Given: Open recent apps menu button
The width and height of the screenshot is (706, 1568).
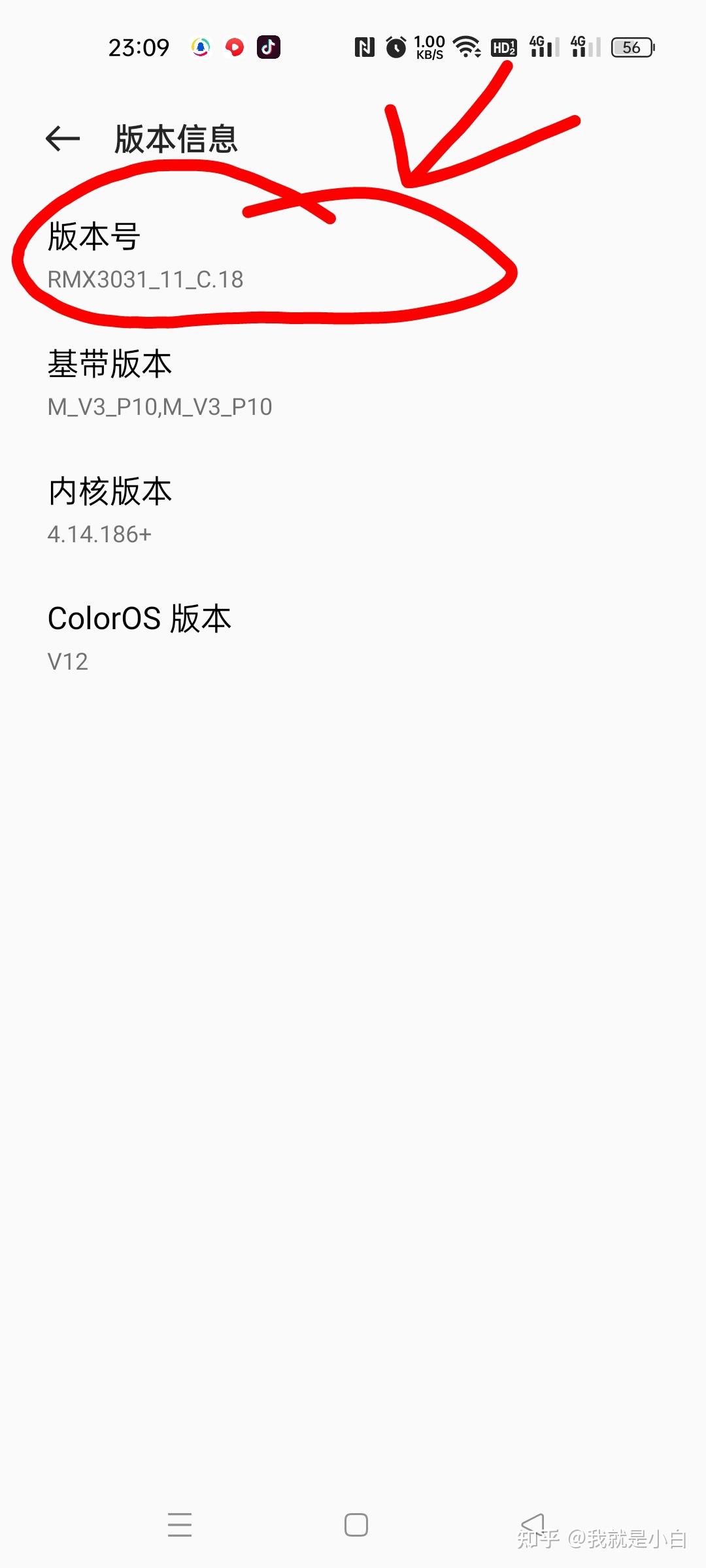Looking at the screenshot, I should (x=179, y=1525).
